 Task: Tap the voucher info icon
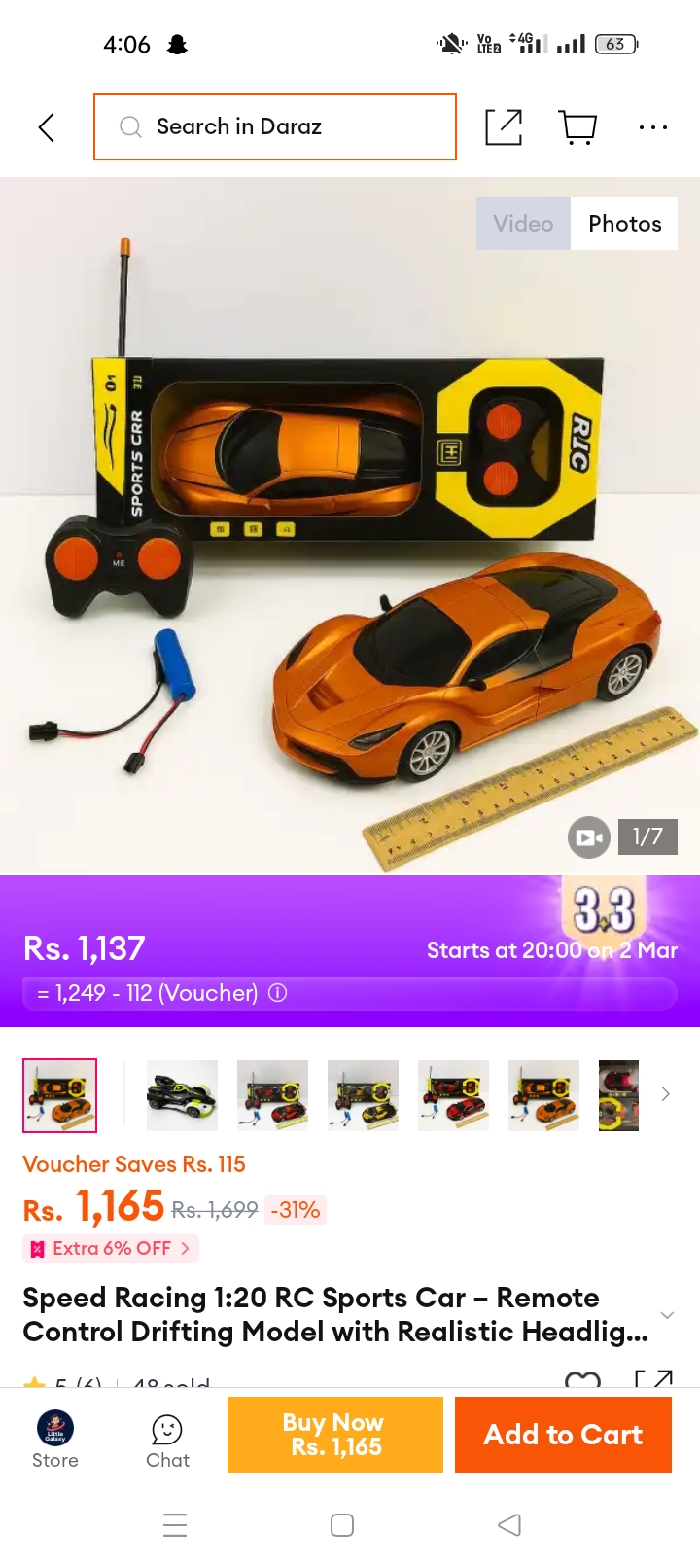(278, 993)
